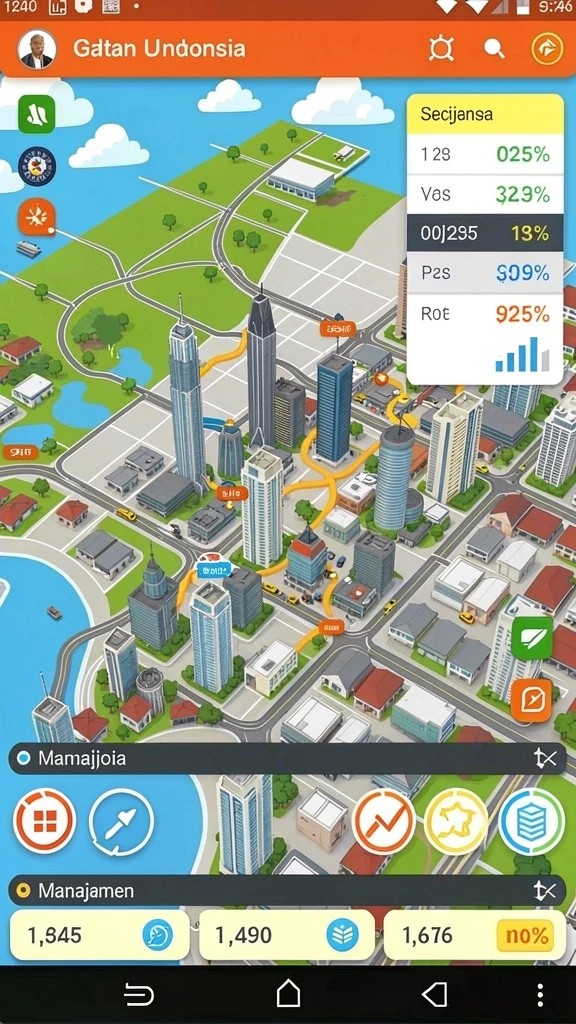
Task: Open the green leaf floating button
Action: pos(532,637)
